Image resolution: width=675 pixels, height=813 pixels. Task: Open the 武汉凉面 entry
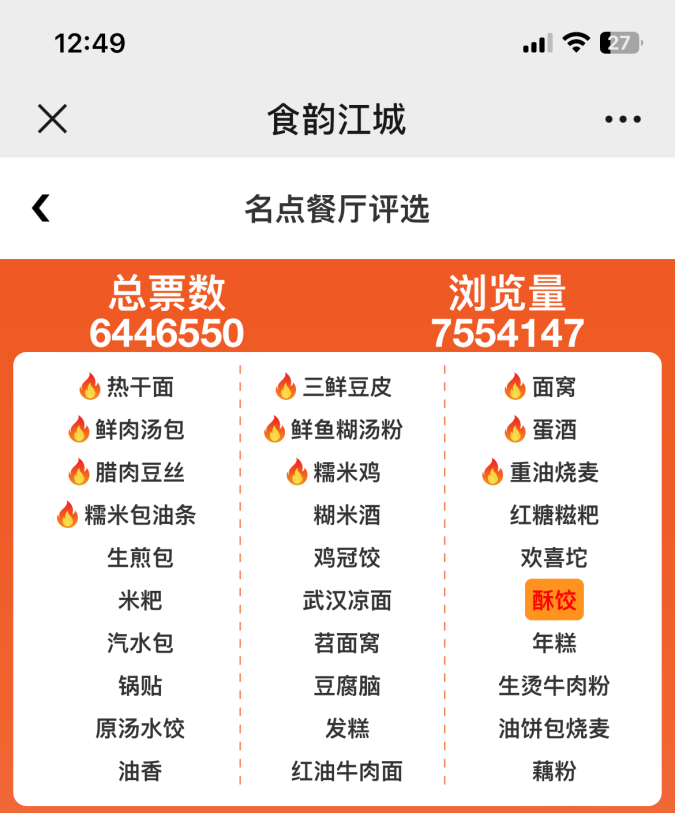(347, 600)
